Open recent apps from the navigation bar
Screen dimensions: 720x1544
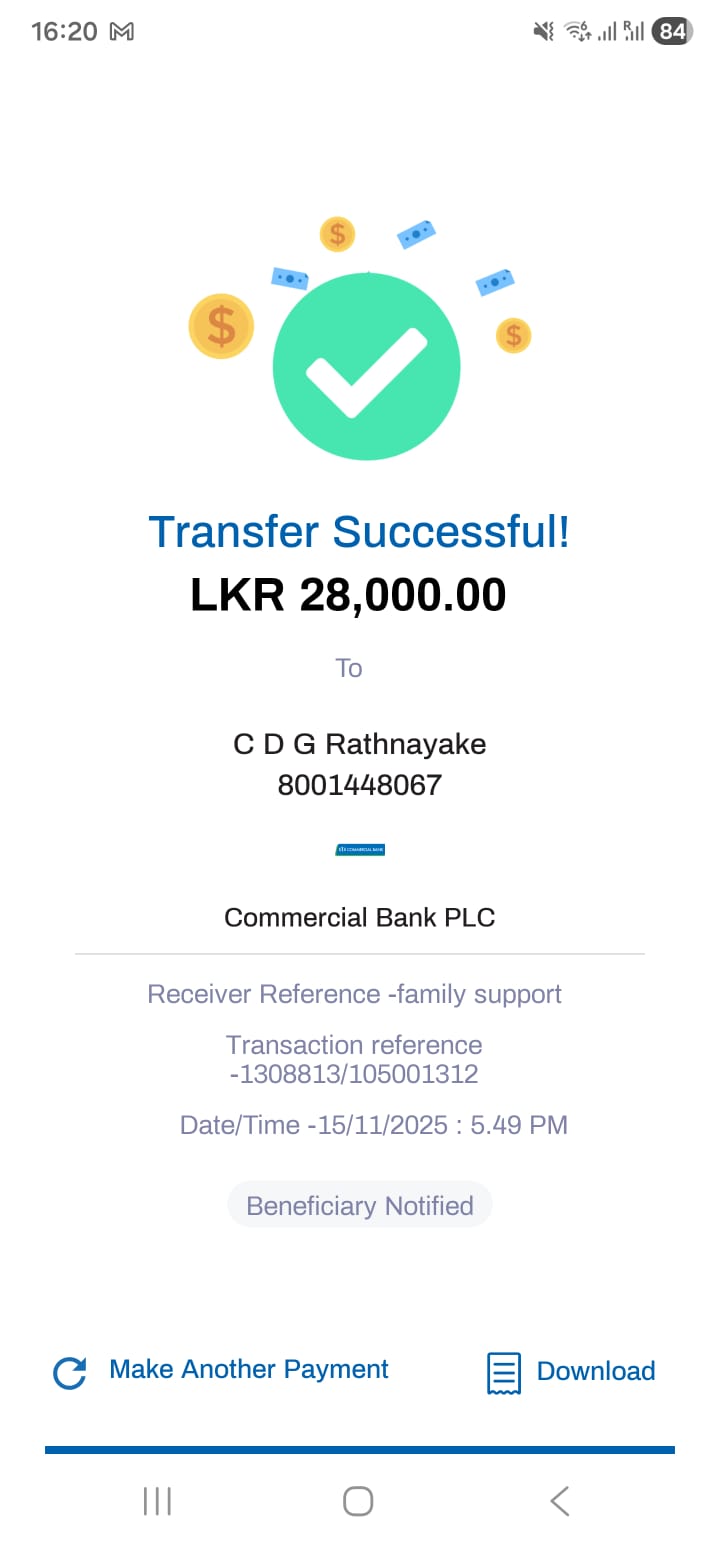pos(157,1501)
